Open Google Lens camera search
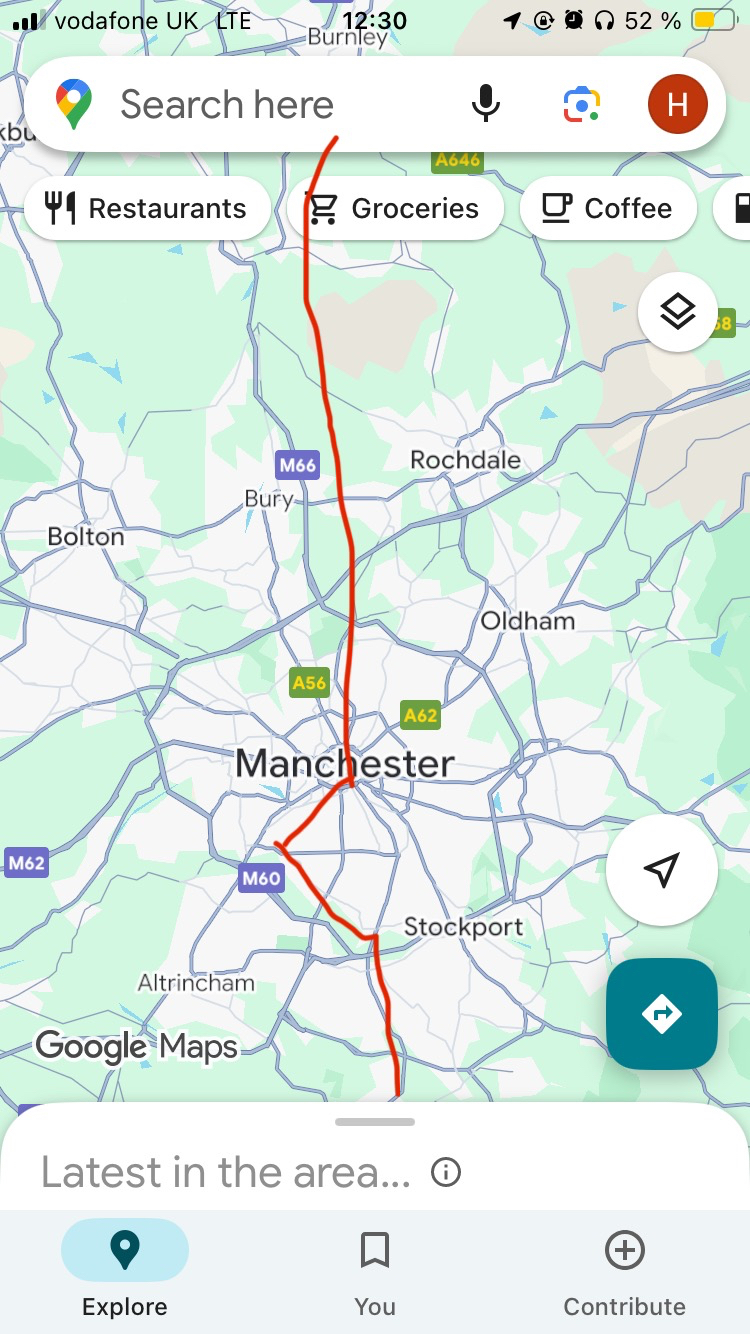 point(581,104)
